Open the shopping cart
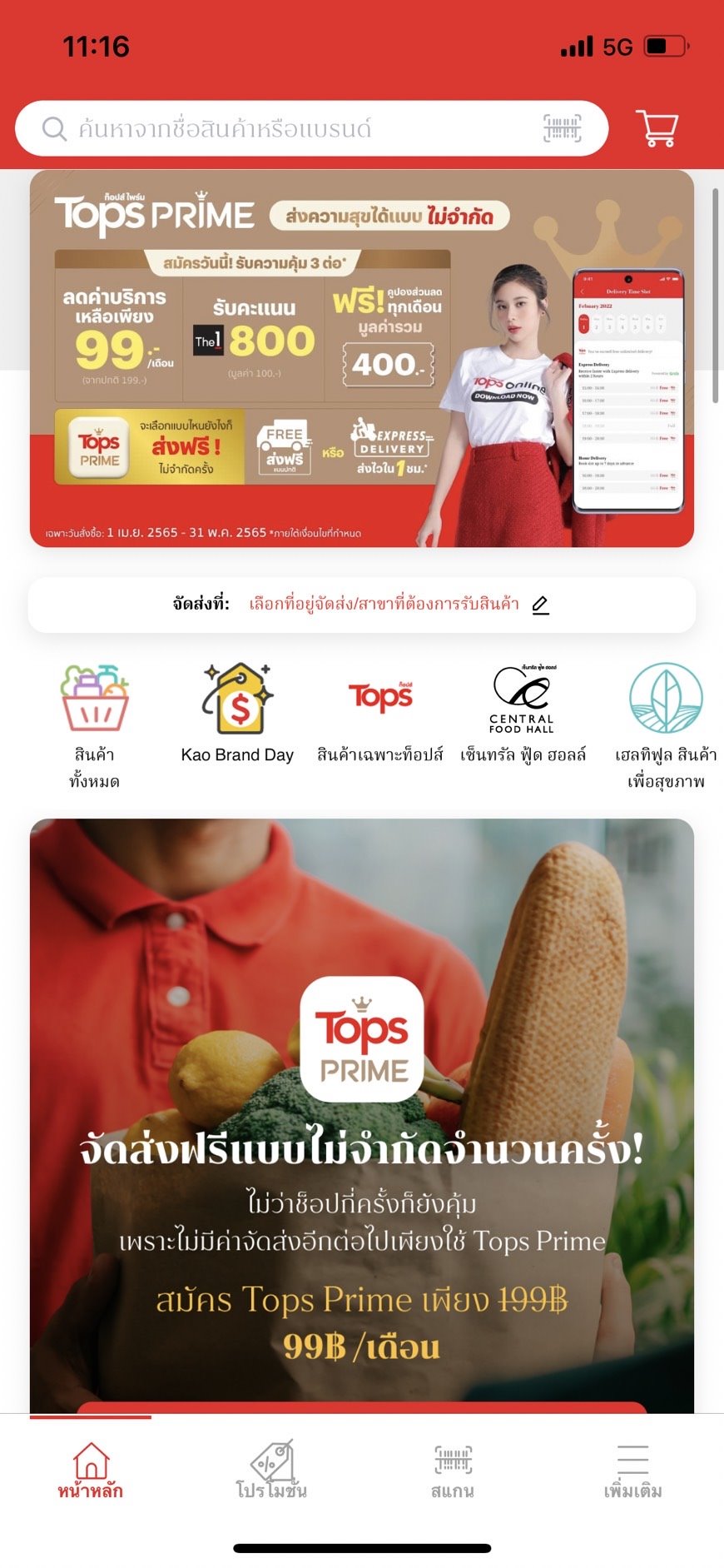The image size is (724, 1568). pos(657,129)
